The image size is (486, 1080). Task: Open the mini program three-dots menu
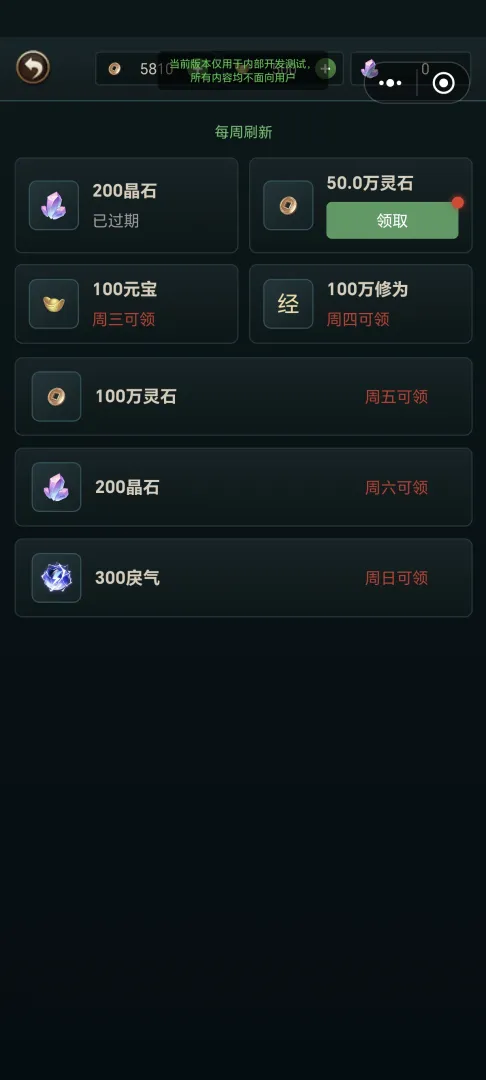390,83
